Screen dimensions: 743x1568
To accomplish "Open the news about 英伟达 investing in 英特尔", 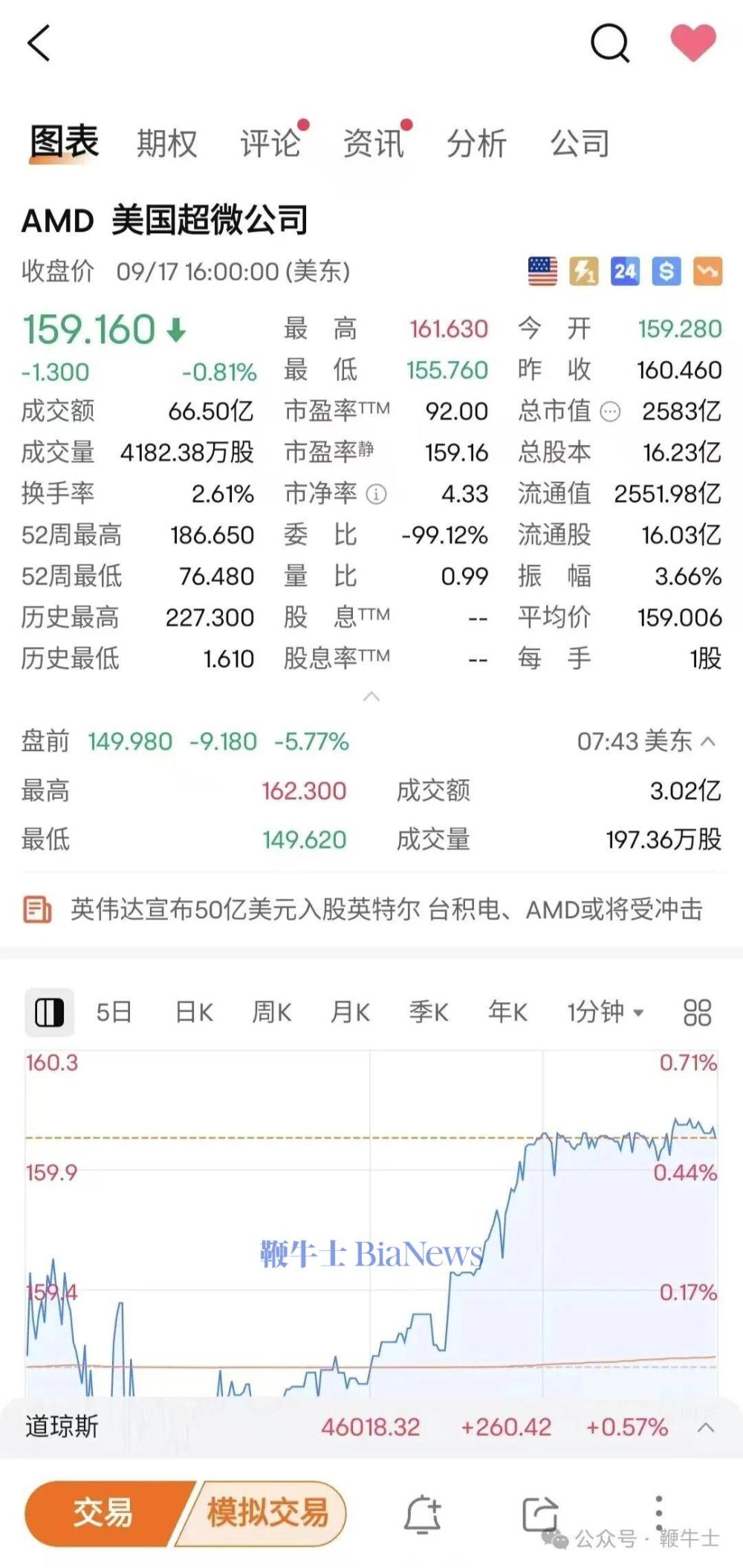I will point(386,909).
